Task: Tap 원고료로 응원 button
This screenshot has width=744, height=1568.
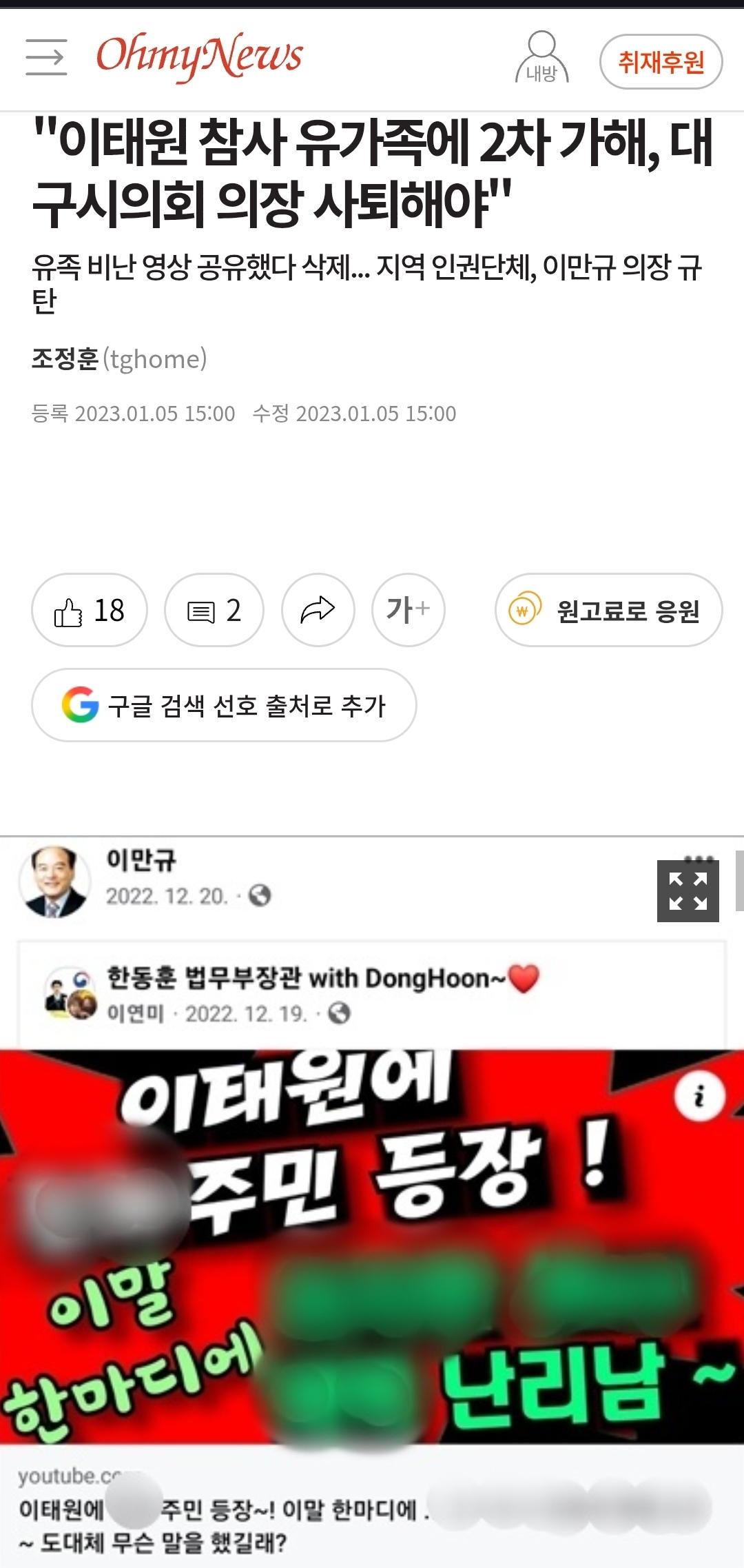Action: point(609,610)
